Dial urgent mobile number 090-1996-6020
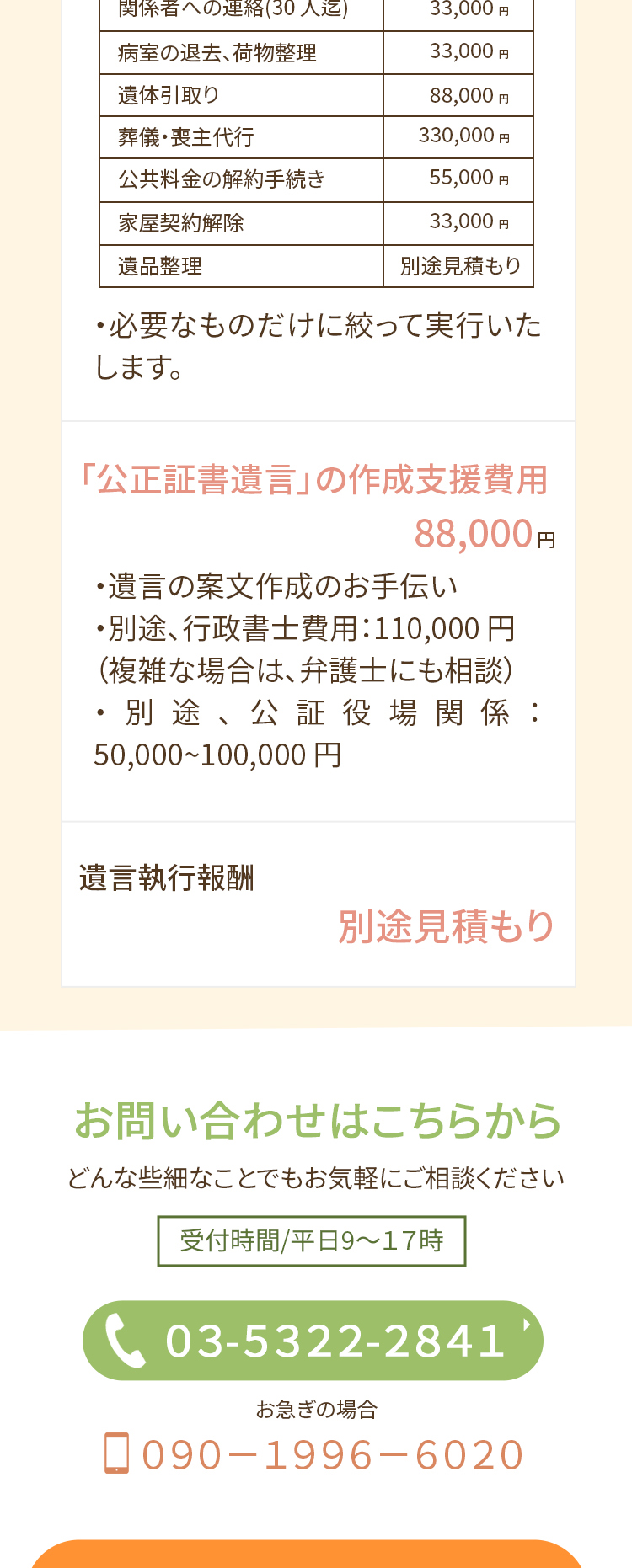 pyautogui.click(x=315, y=1454)
